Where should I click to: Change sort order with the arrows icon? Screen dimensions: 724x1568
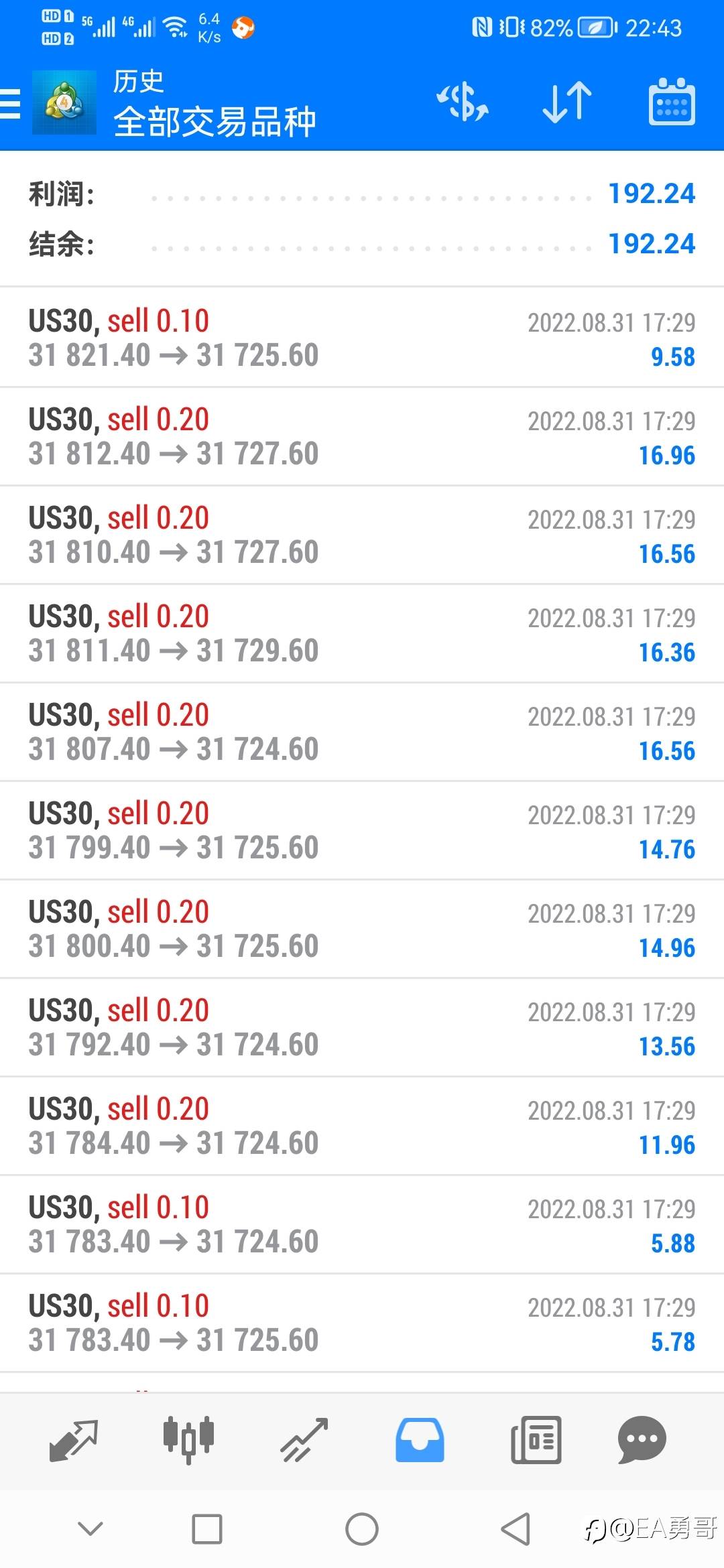pyautogui.click(x=566, y=103)
